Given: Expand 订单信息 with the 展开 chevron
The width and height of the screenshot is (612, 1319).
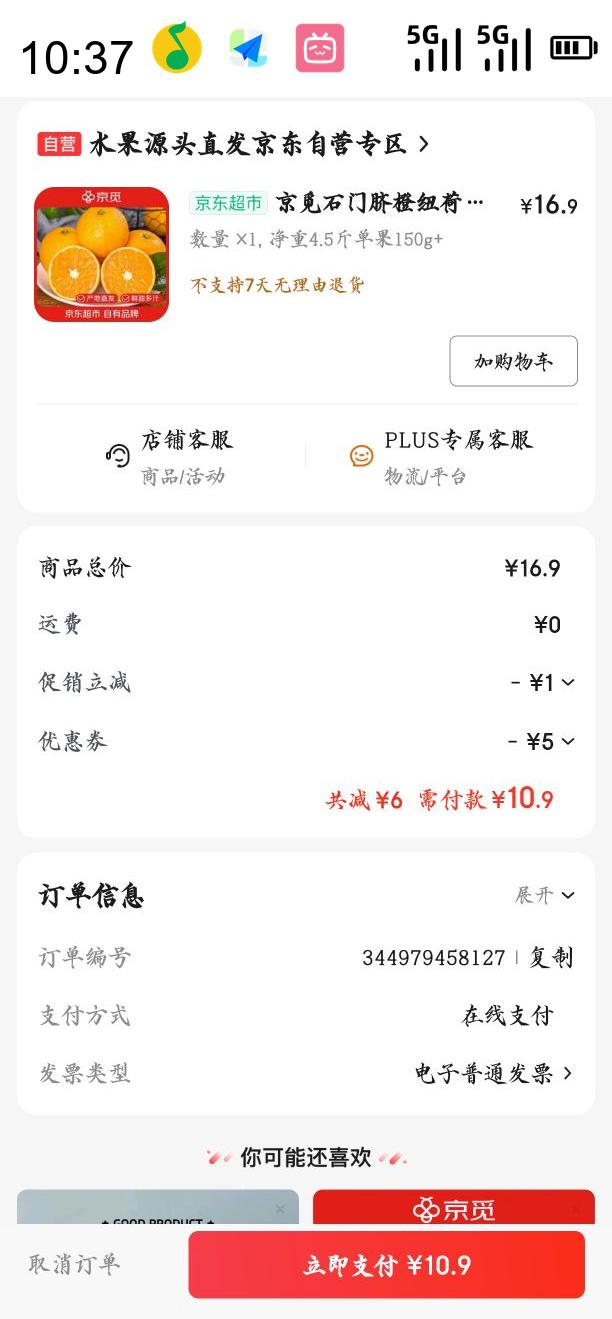Looking at the screenshot, I should coord(545,895).
